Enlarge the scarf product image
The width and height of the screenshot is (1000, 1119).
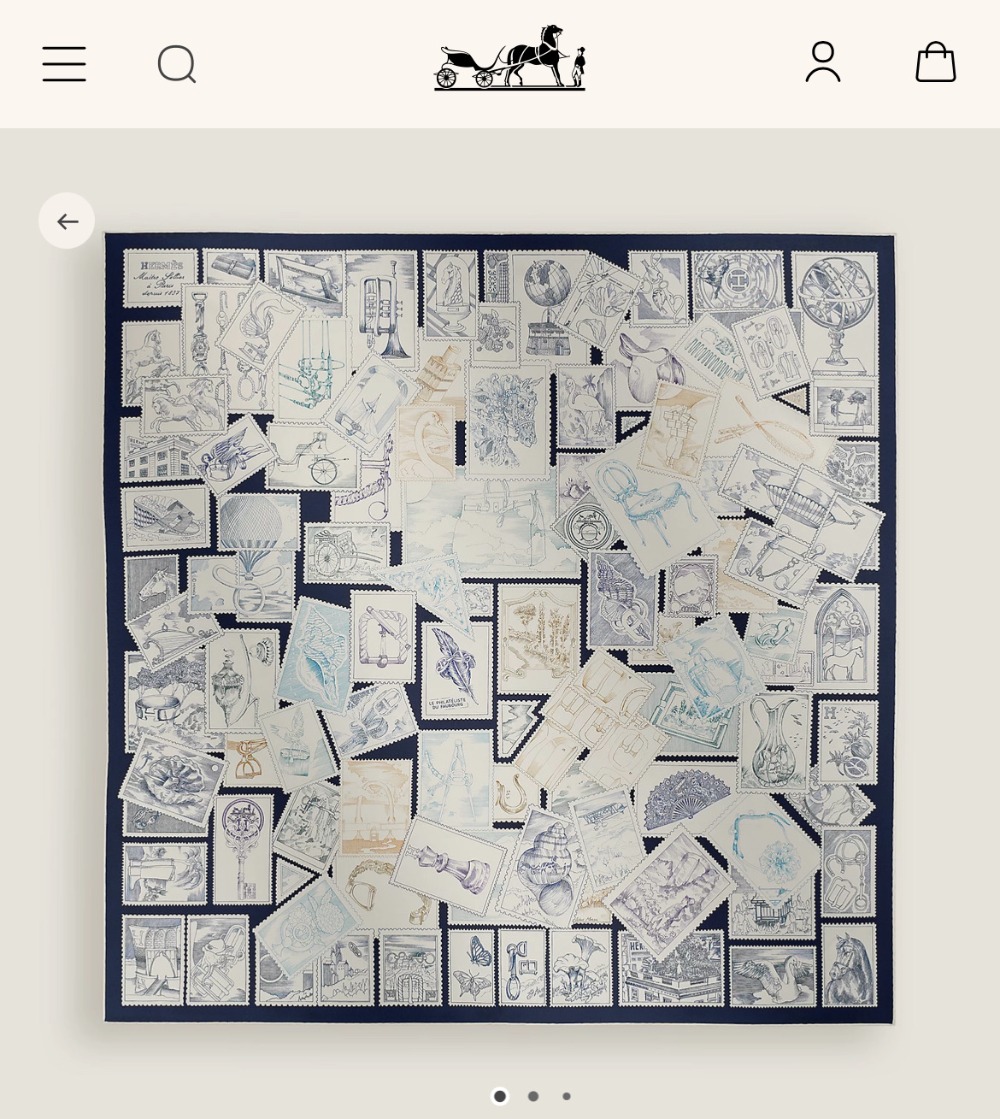pos(500,628)
